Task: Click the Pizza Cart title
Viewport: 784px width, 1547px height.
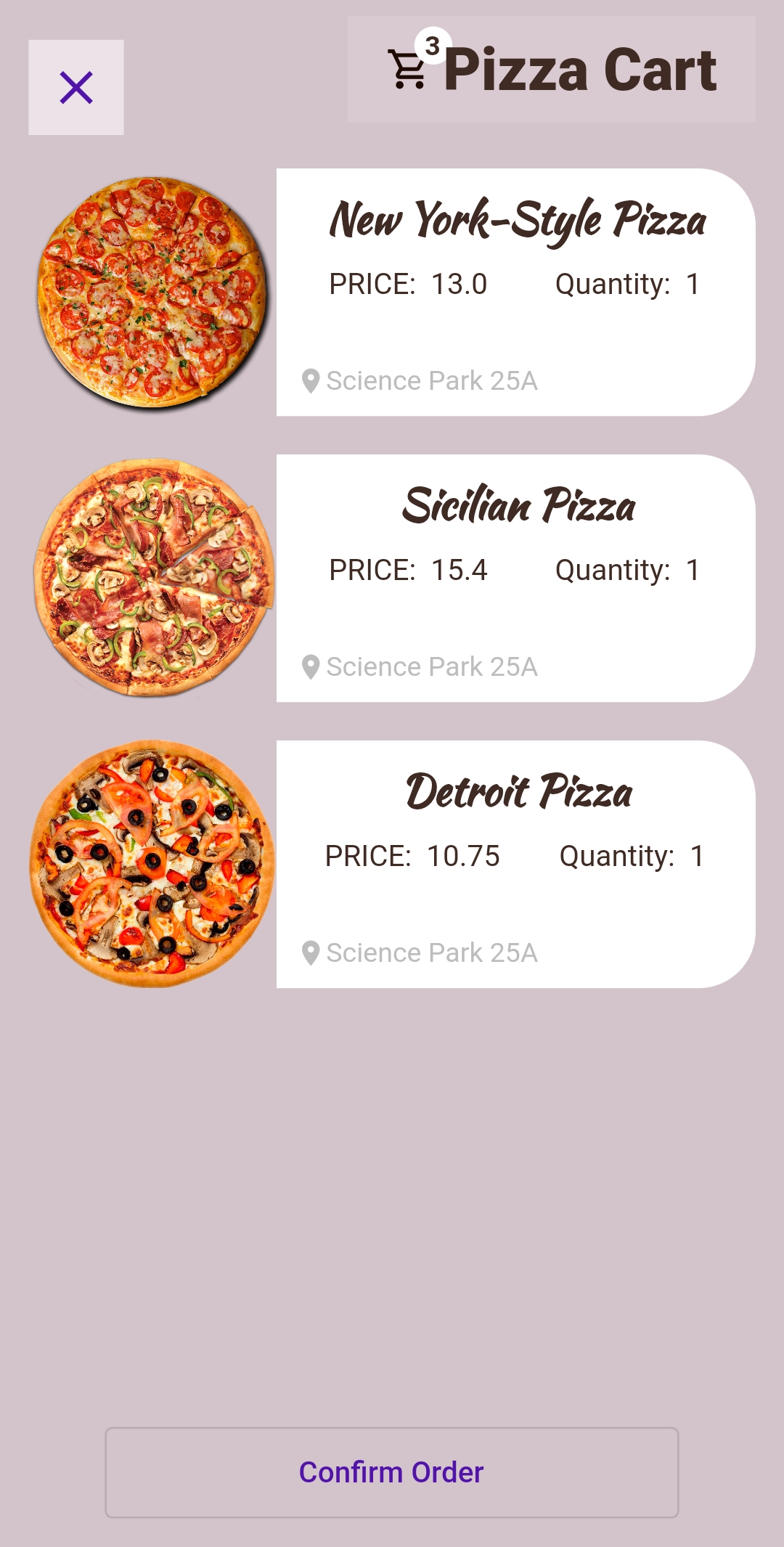Action: (x=581, y=69)
